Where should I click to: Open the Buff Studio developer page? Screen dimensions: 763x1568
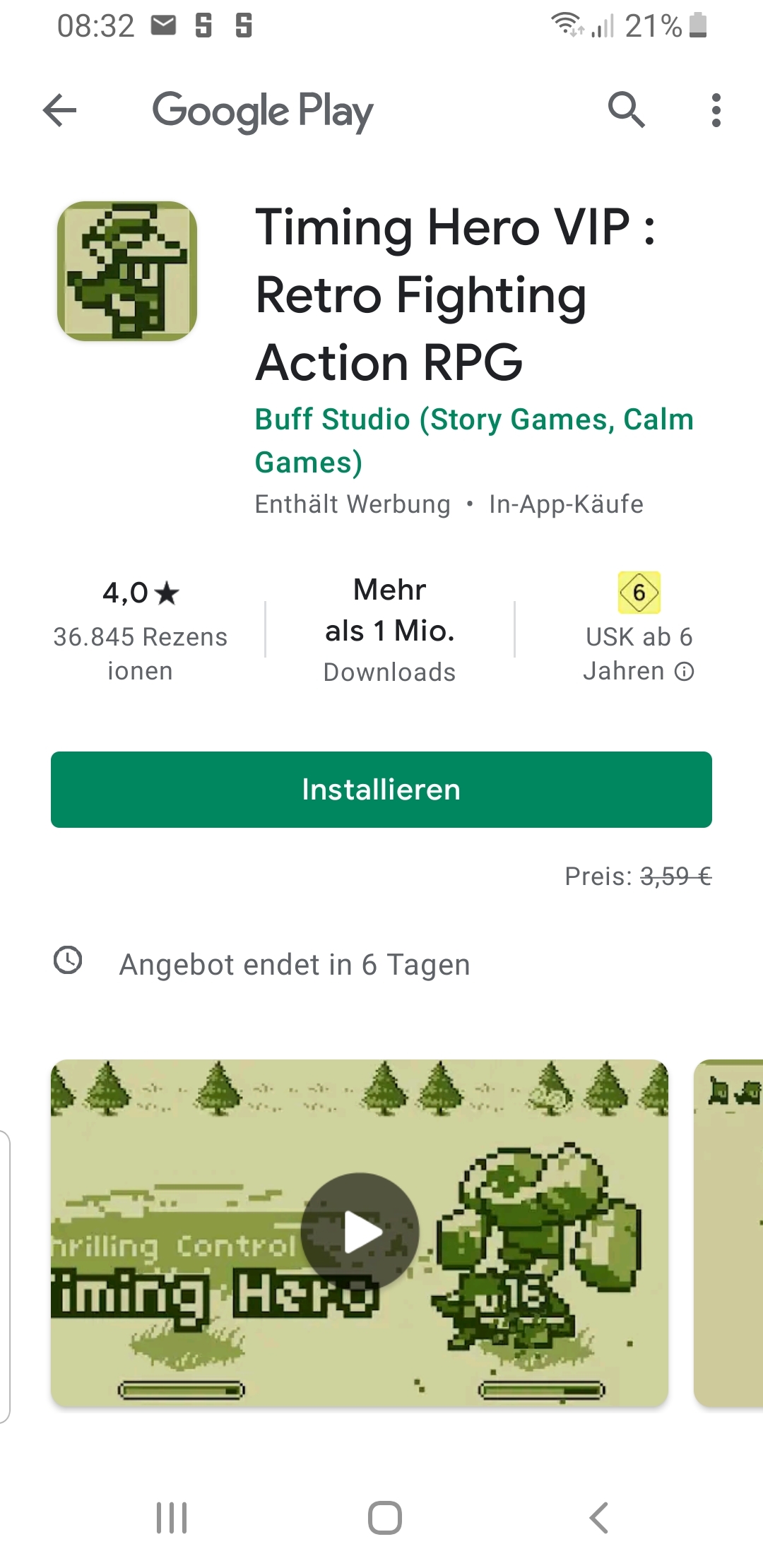click(x=474, y=441)
